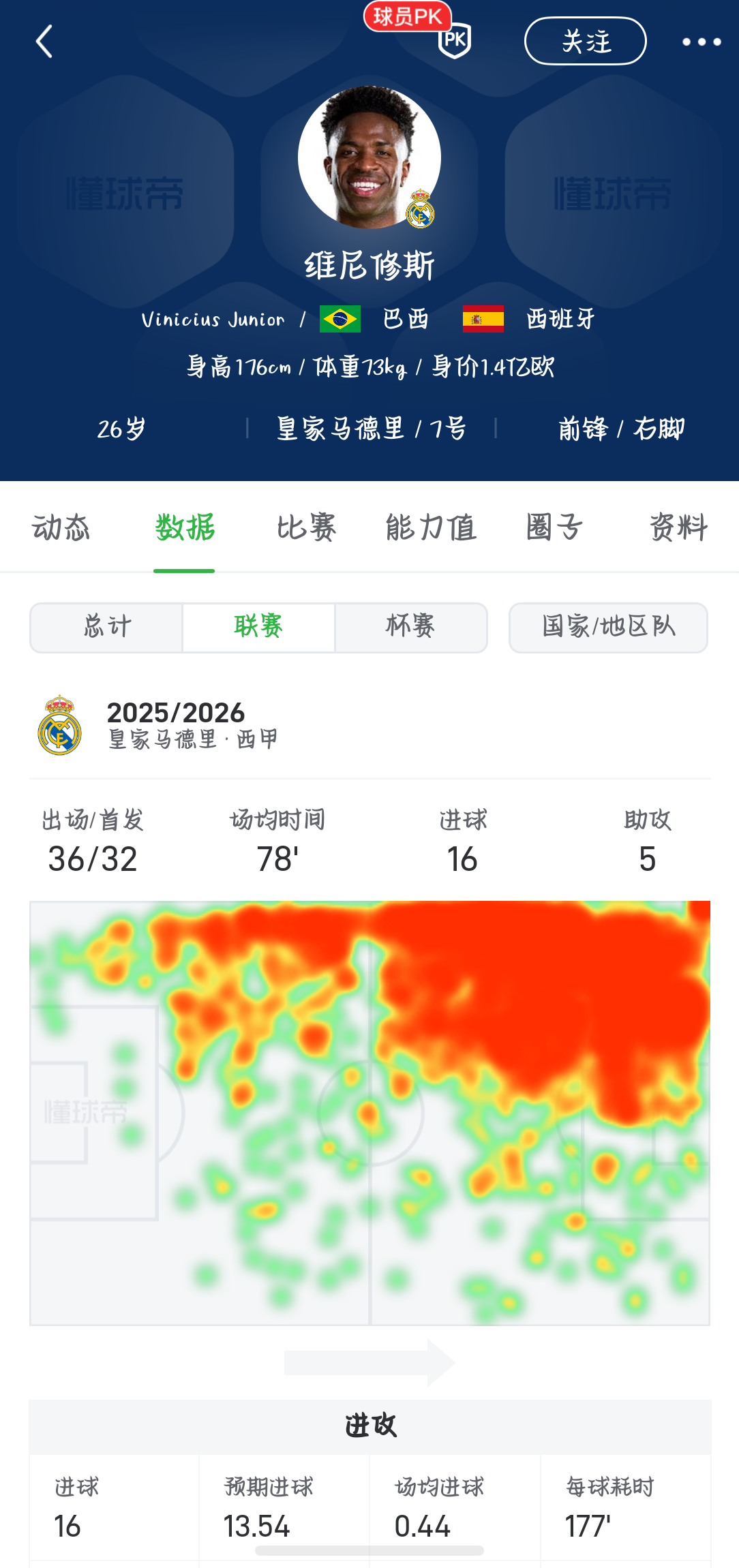Screen dimensions: 739x1568
Task: Go back using the top-left arrow
Action: 44,42
